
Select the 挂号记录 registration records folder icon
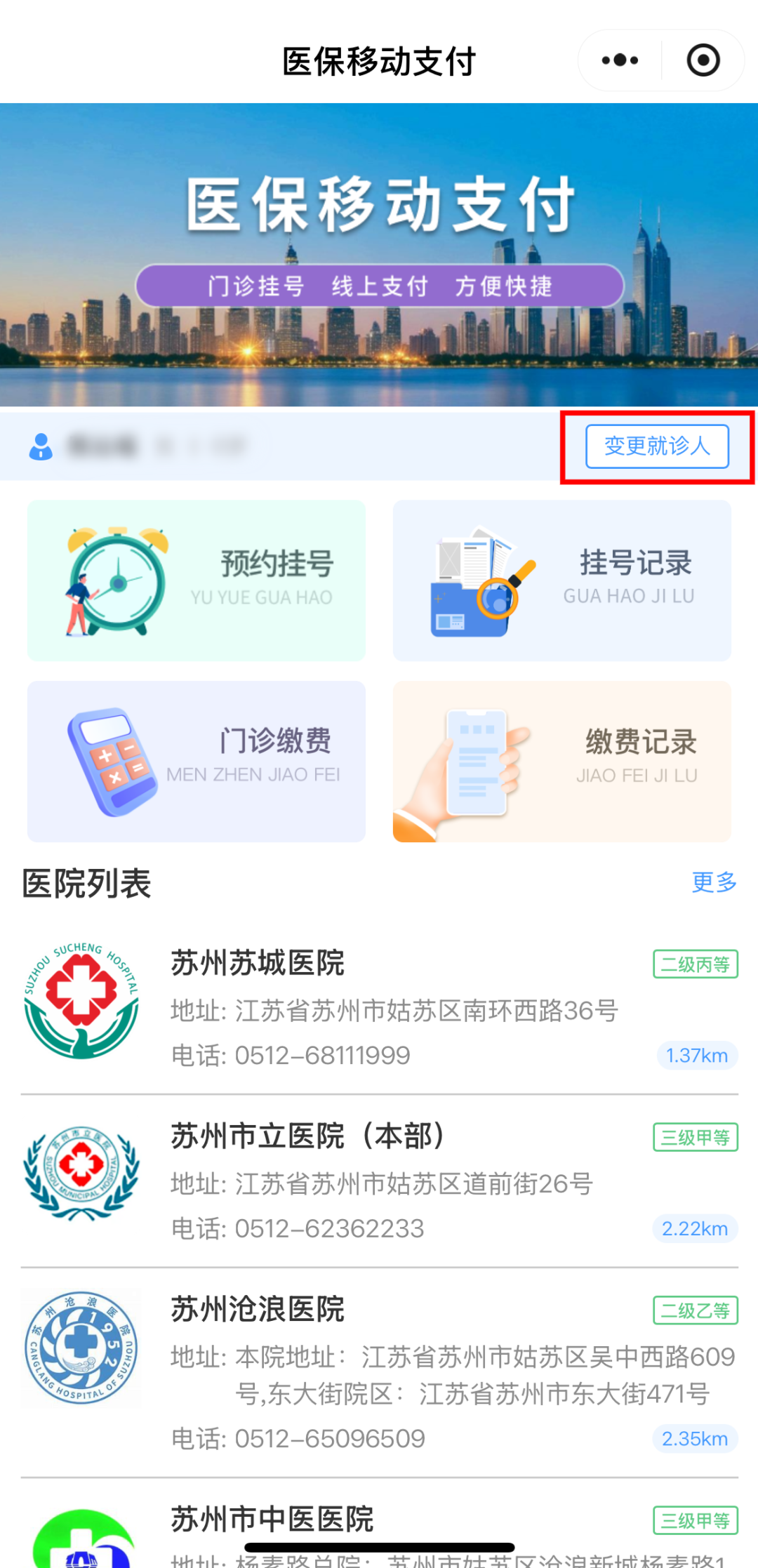pos(477,583)
